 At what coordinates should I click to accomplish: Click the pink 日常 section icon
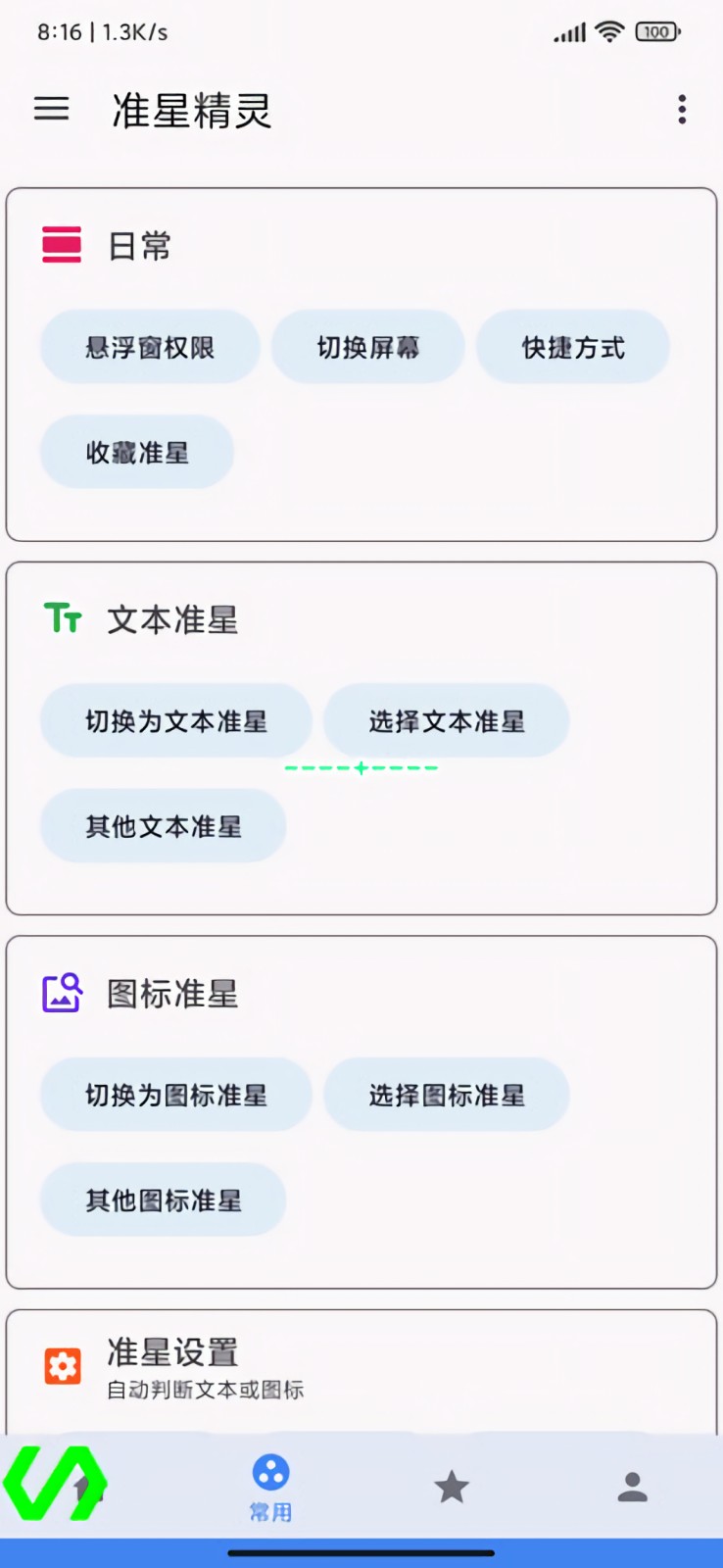pyautogui.click(x=62, y=246)
